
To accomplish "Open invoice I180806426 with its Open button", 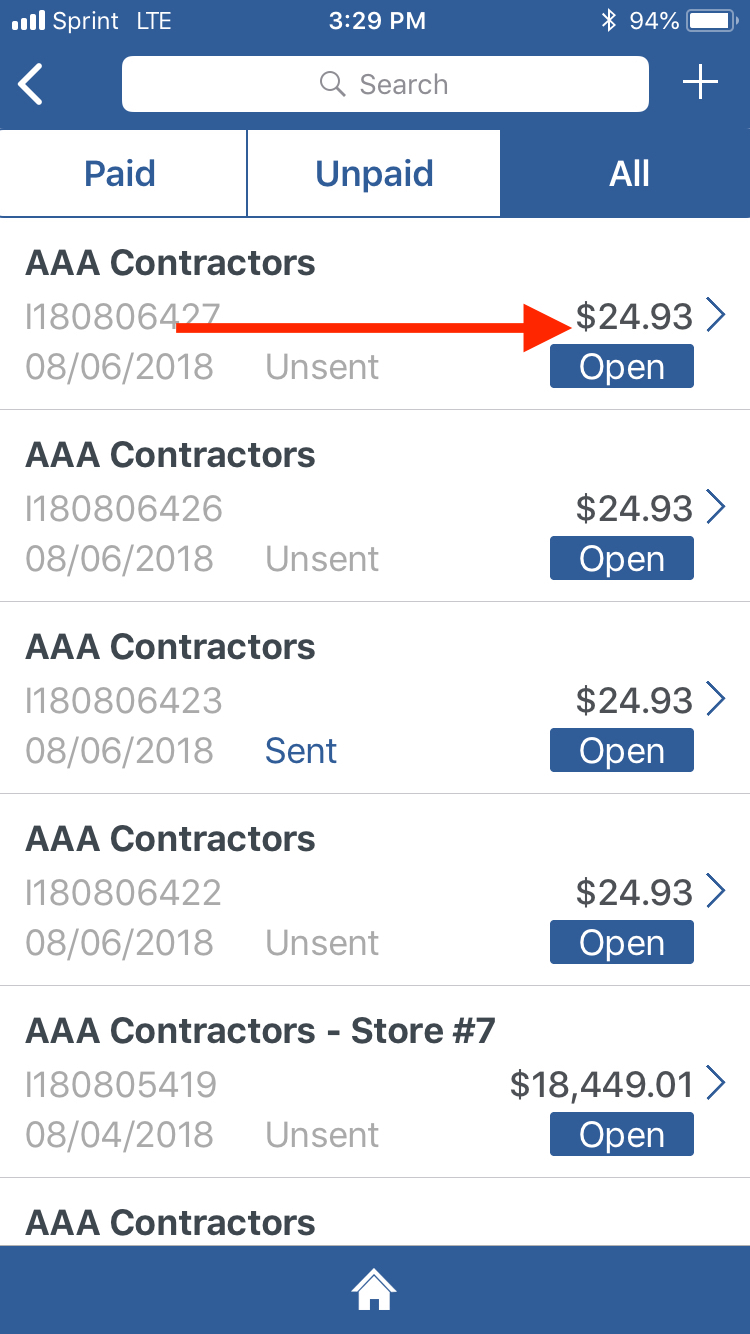I will point(621,558).
